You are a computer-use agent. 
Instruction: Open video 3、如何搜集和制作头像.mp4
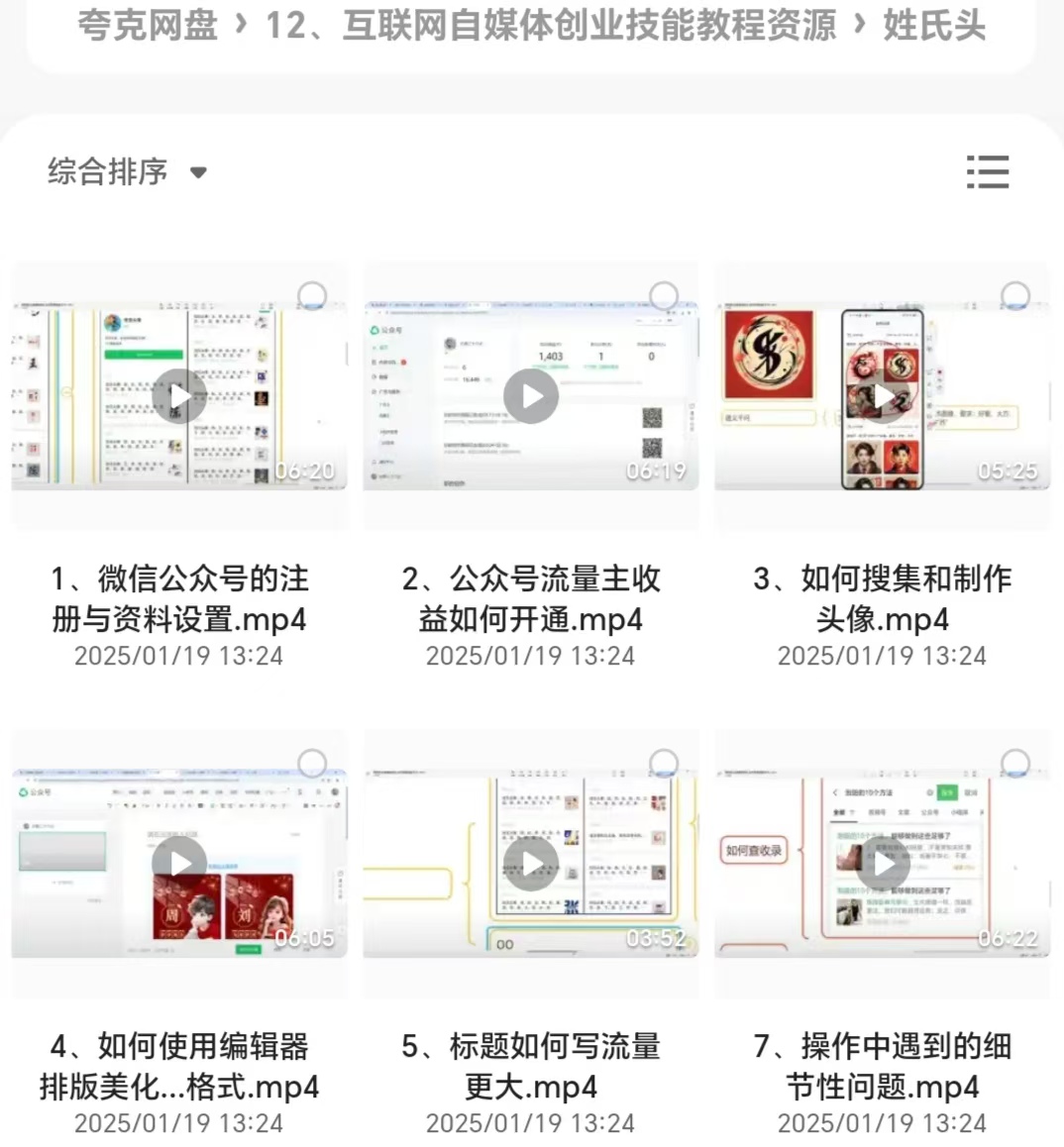tap(883, 396)
